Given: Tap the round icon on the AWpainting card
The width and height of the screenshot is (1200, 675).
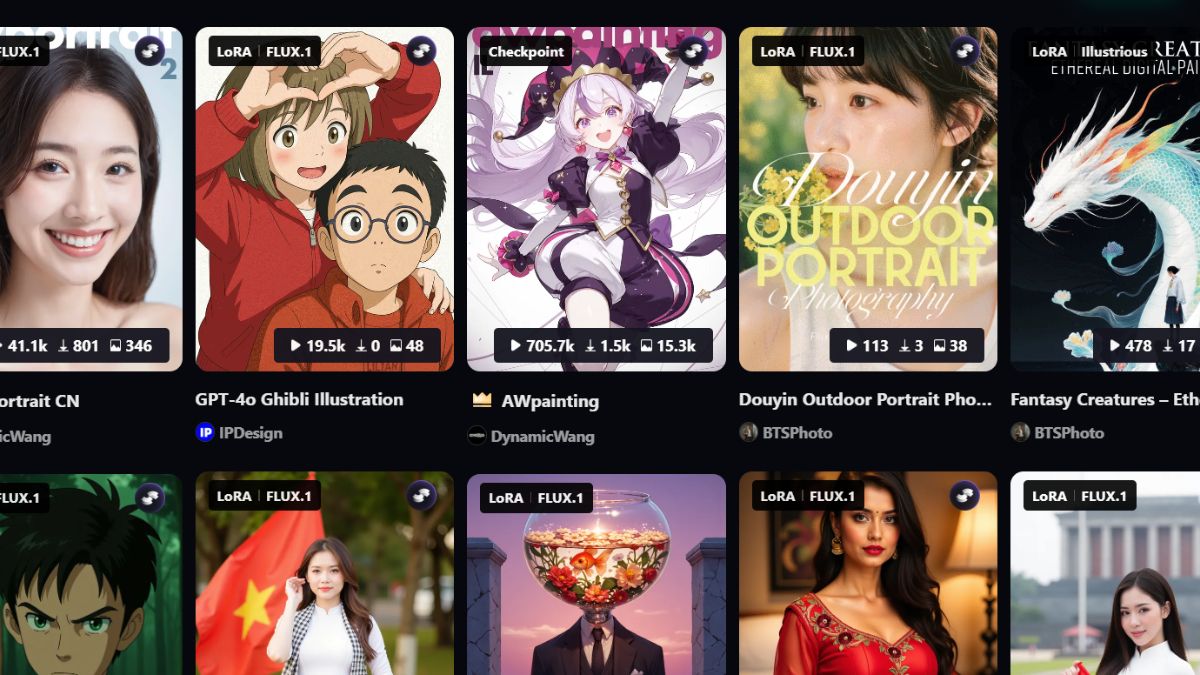Looking at the screenshot, I should coord(693,50).
